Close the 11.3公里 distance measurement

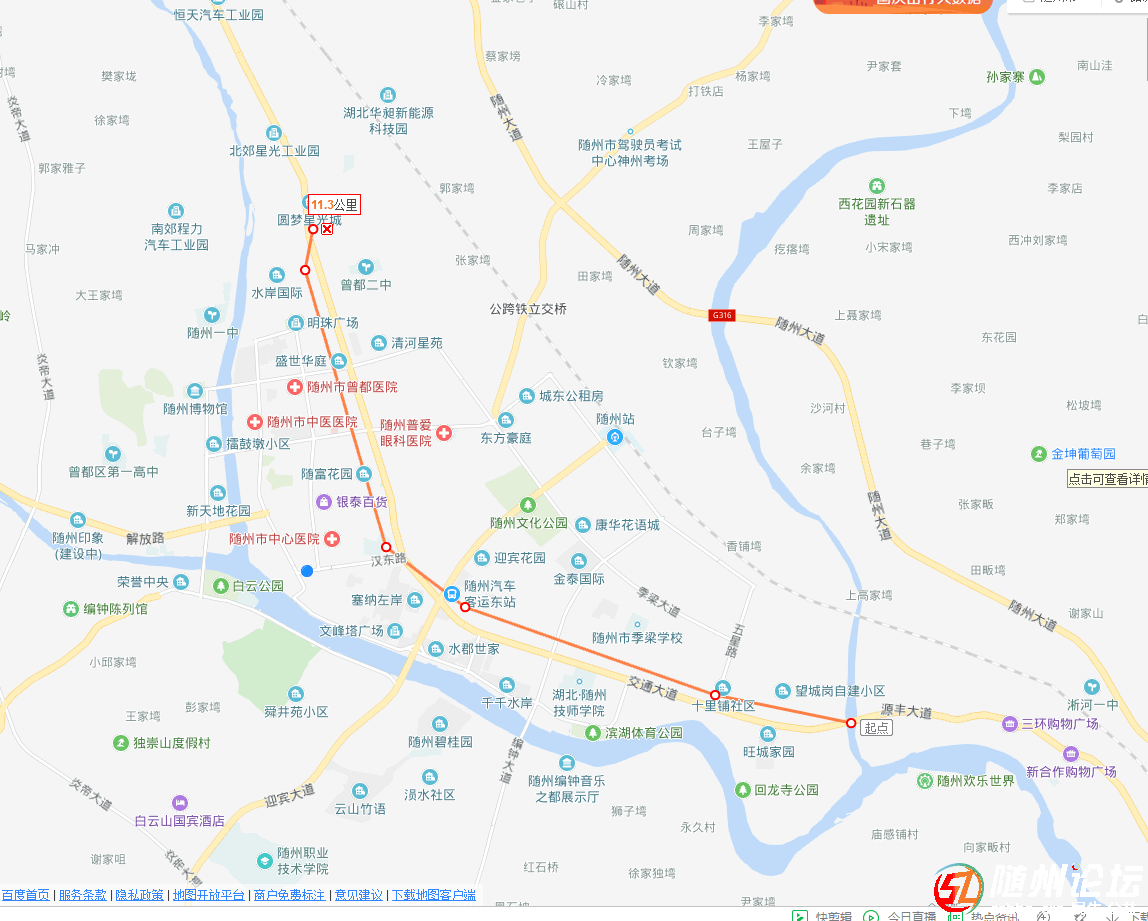[327, 229]
